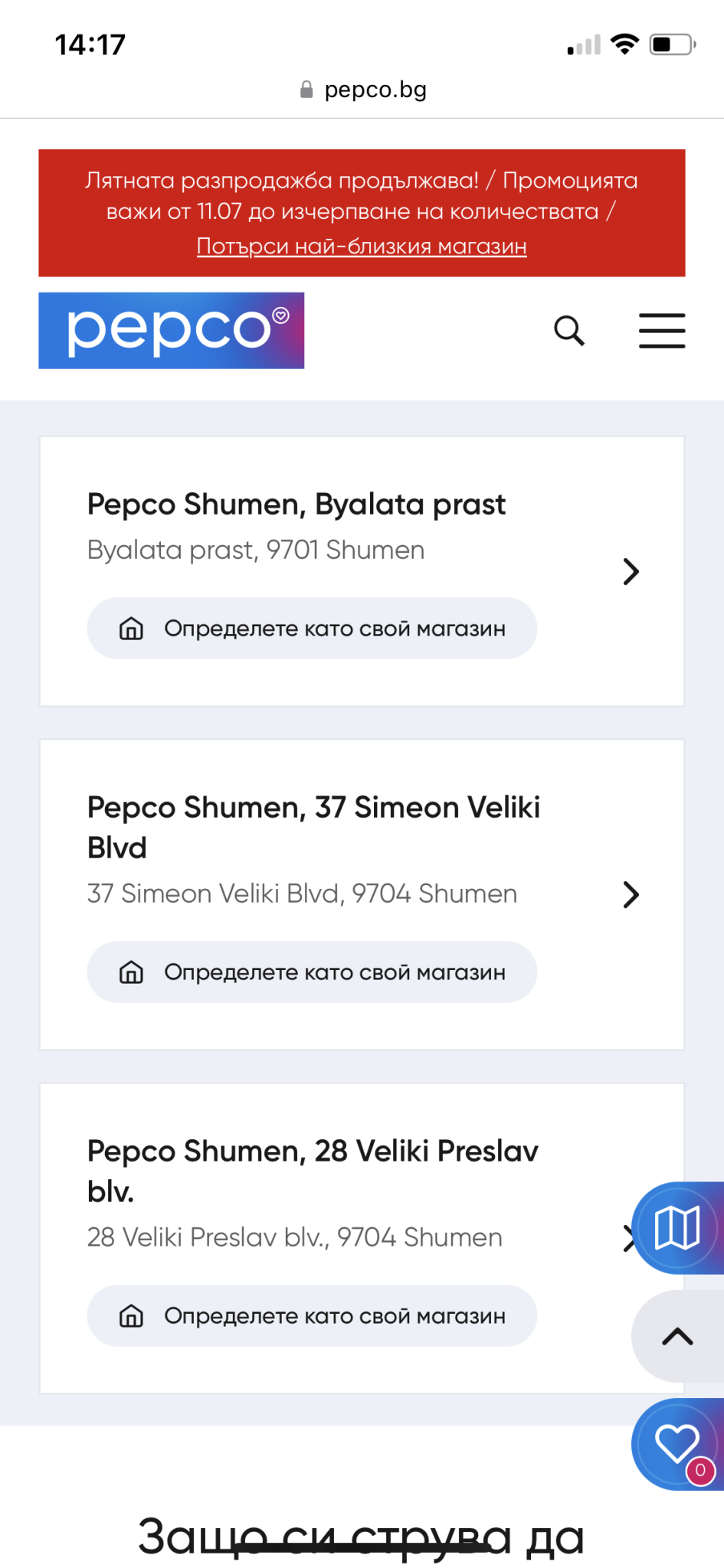
Task: Set Byalata prast as your store
Action: point(312,629)
